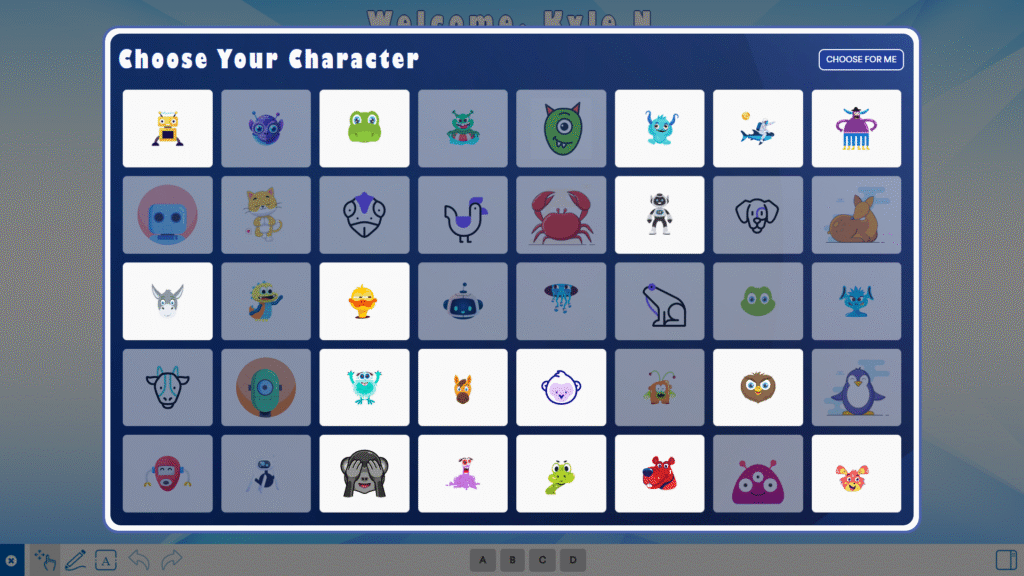Pick the red dog character
Viewport: 1024px width, 576px height.
click(x=659, y=473)
